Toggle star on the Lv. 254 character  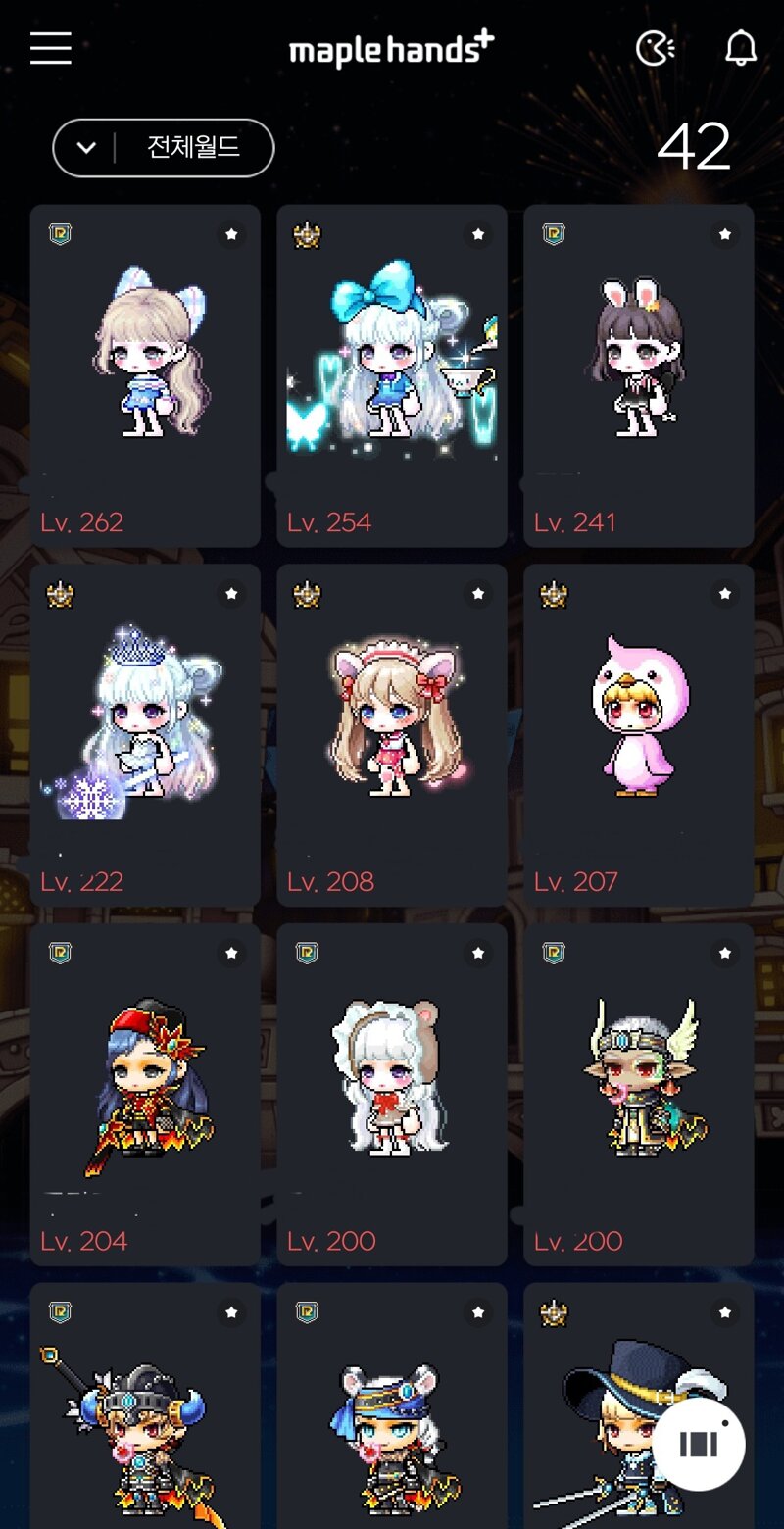pyautogui.click(x=478, y=234)
